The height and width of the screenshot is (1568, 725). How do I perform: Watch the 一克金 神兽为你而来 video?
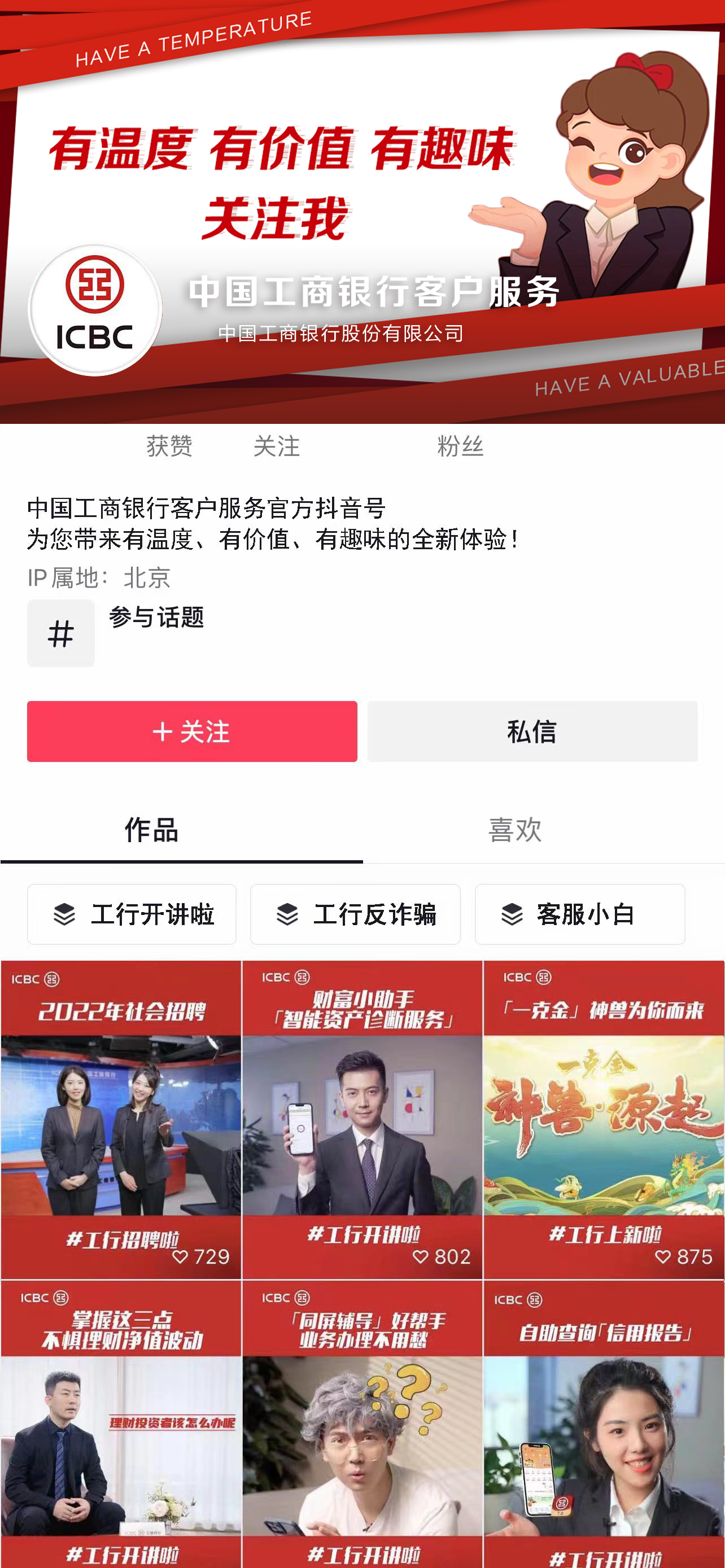coord(603,1120)
